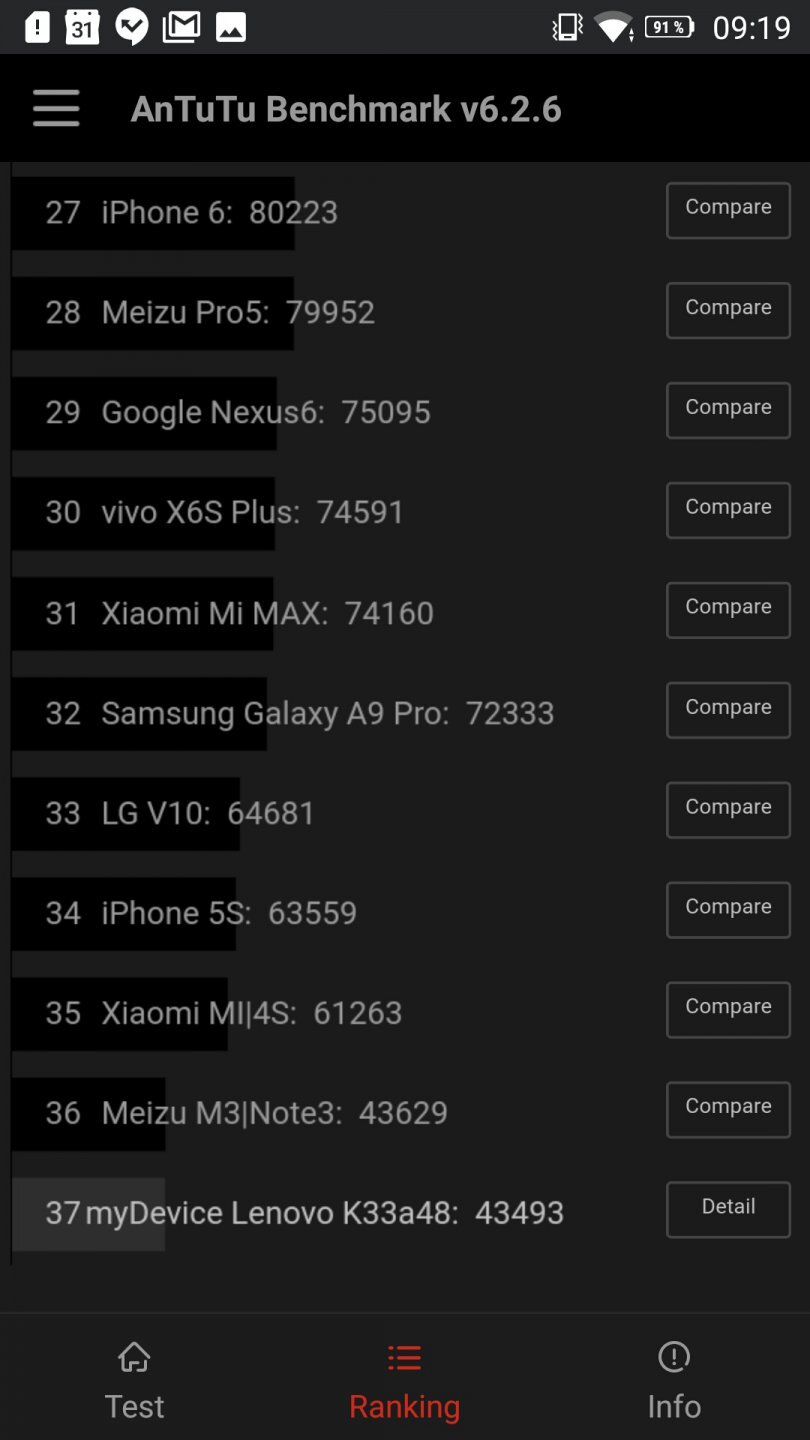Viewport: 810px width, 1440px height.
Task: Click the calendar icon showing 31
Action: [82, 26]
